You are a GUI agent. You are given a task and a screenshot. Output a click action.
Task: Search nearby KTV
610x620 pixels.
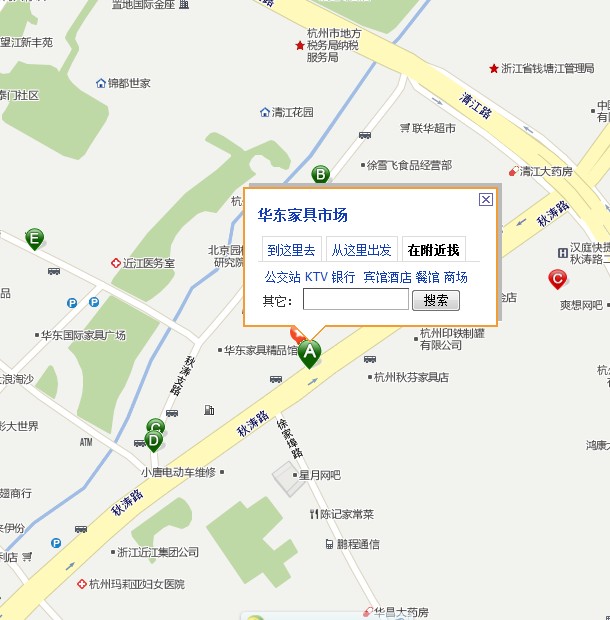[316, 277]
